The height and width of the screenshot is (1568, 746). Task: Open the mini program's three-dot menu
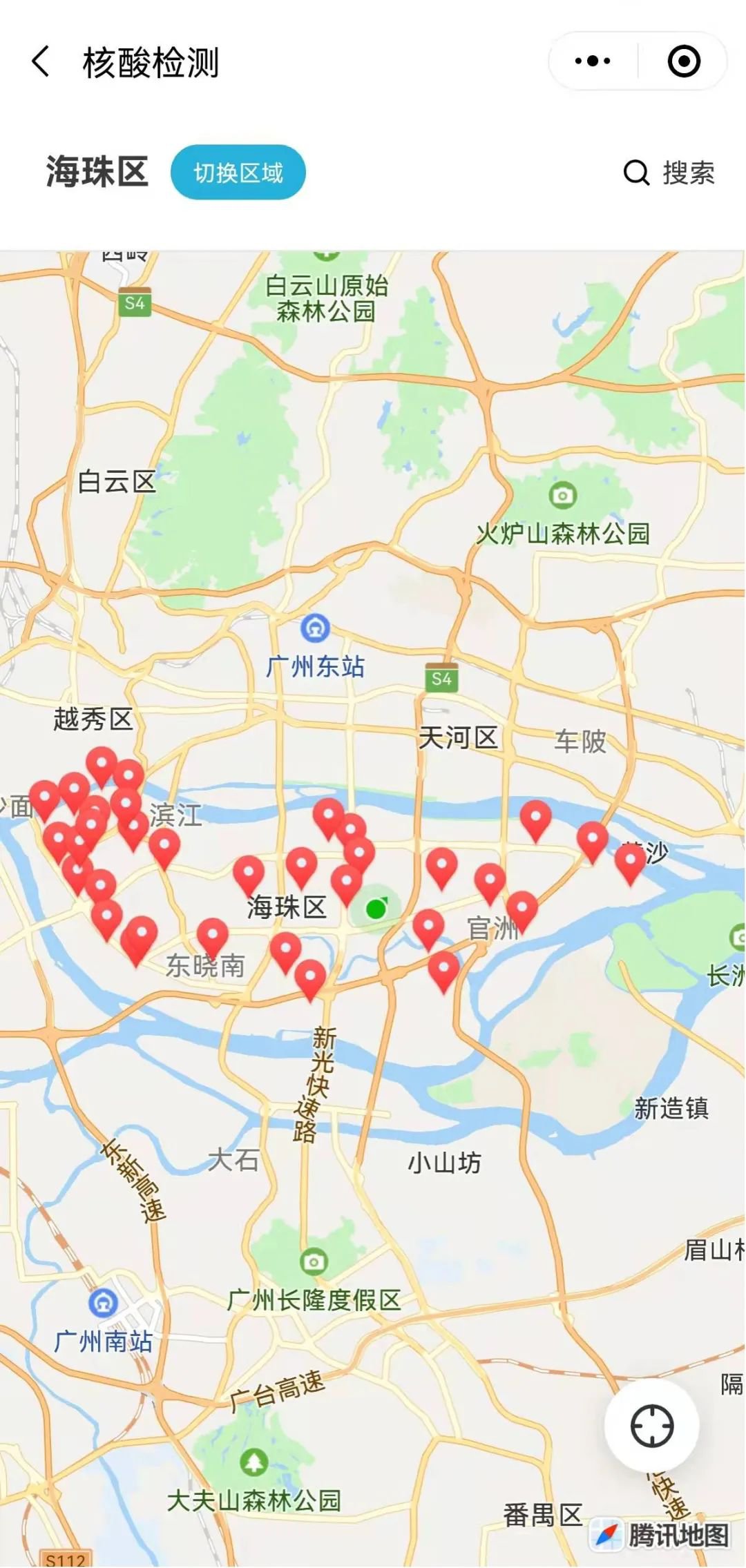click(593, 61)
